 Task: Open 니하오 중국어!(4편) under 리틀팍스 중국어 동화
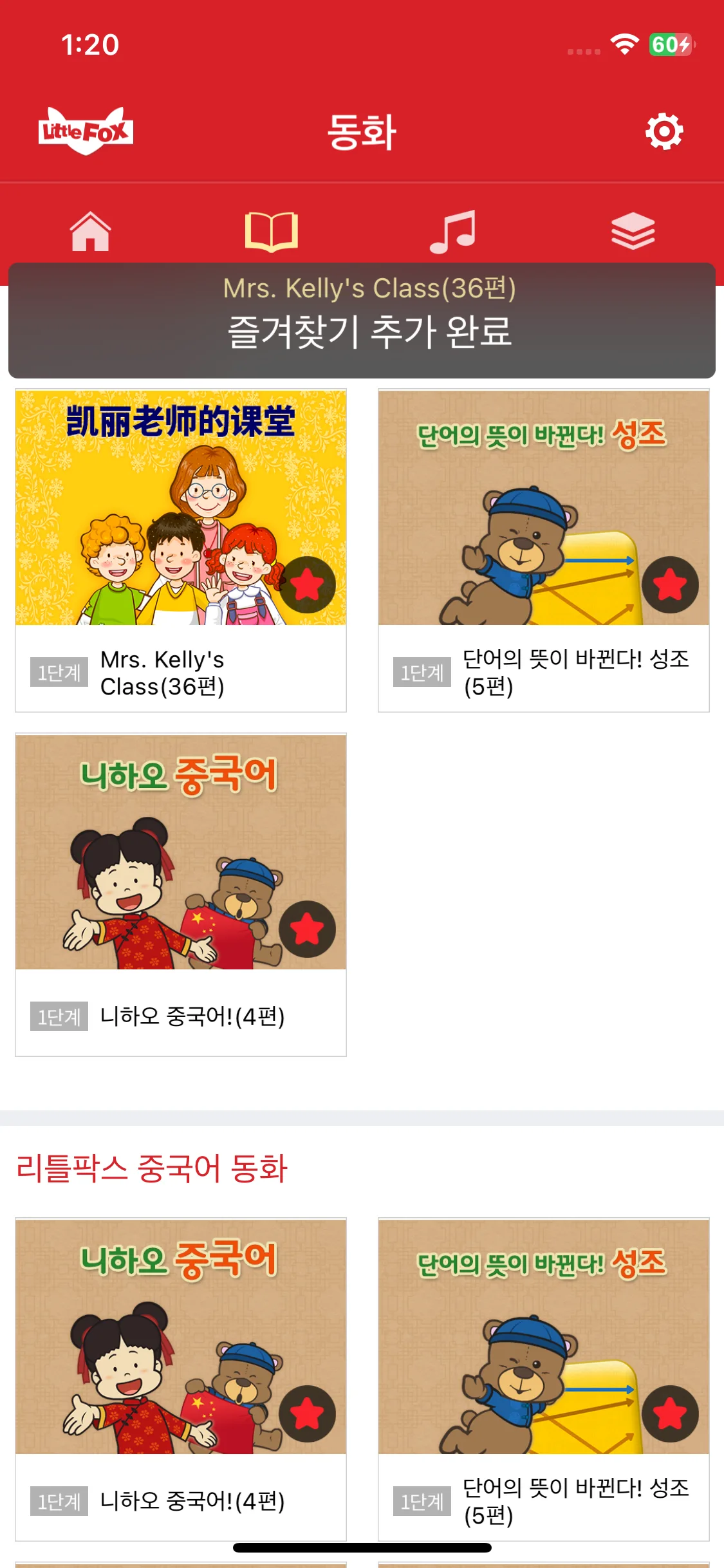(181, 1379)
